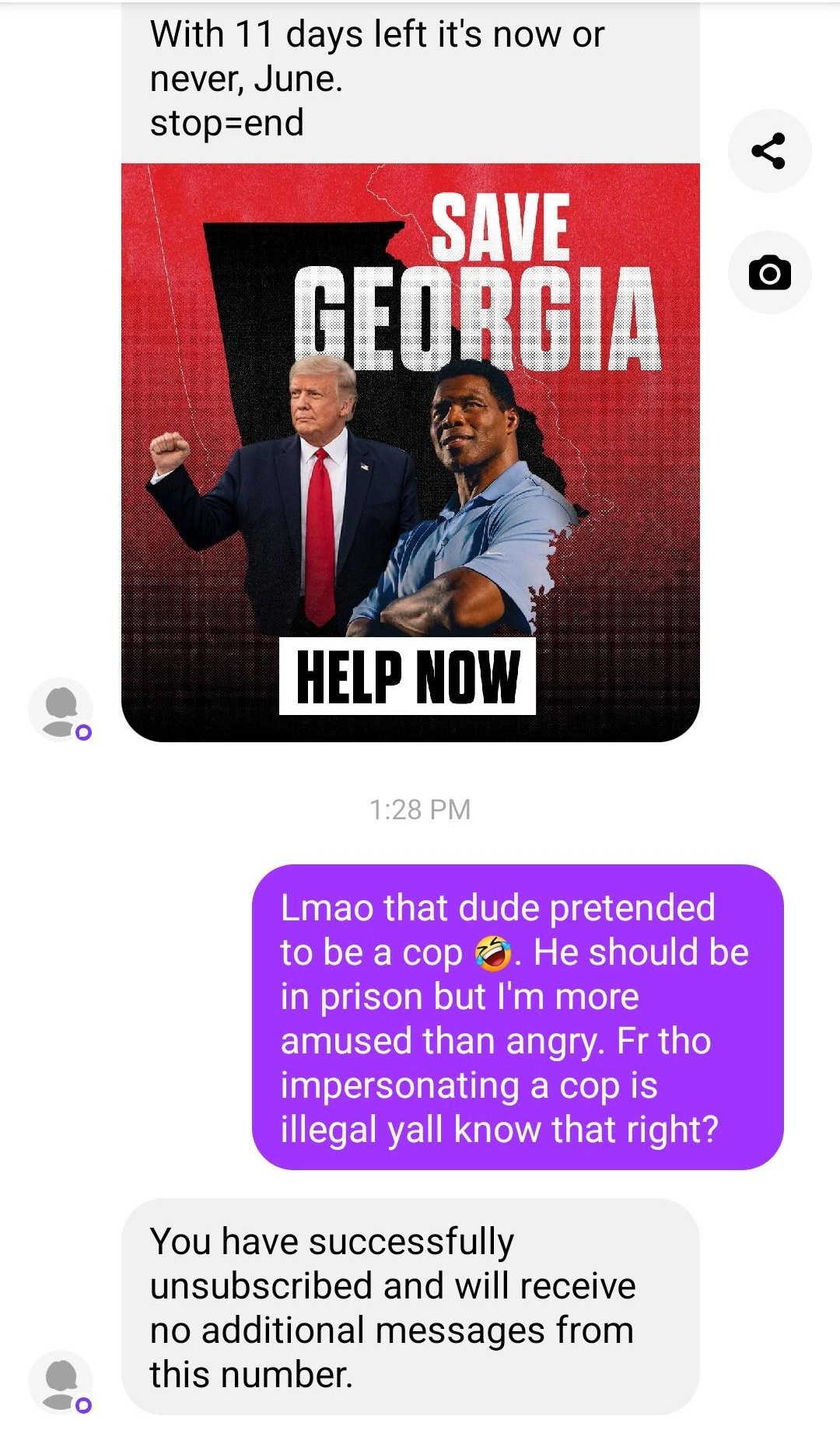Share the Save Georgia image
This screenshot has height=1430, width=840.
pos(769,151)
